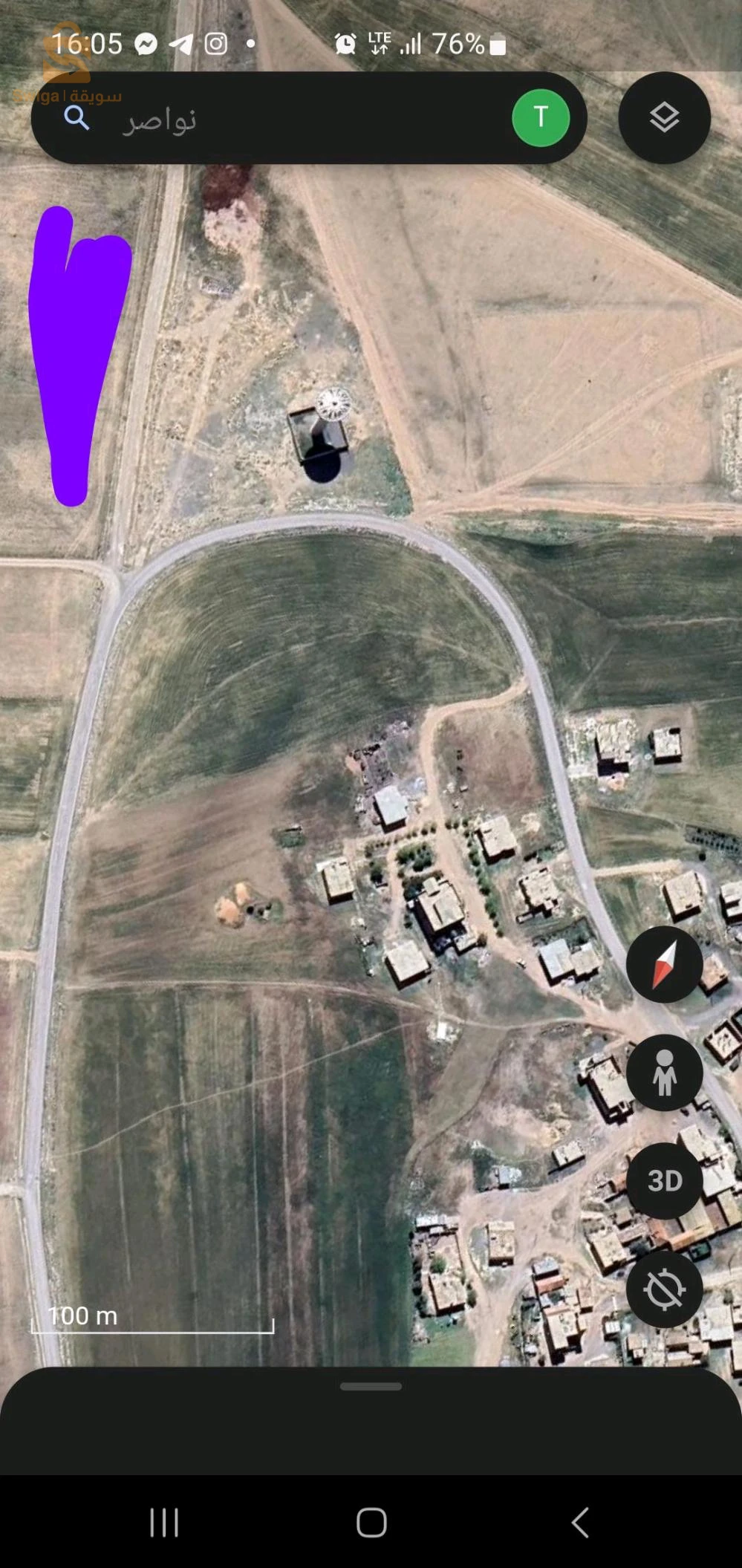
Task: Open the map layers button
Action: tap(664, 117)
